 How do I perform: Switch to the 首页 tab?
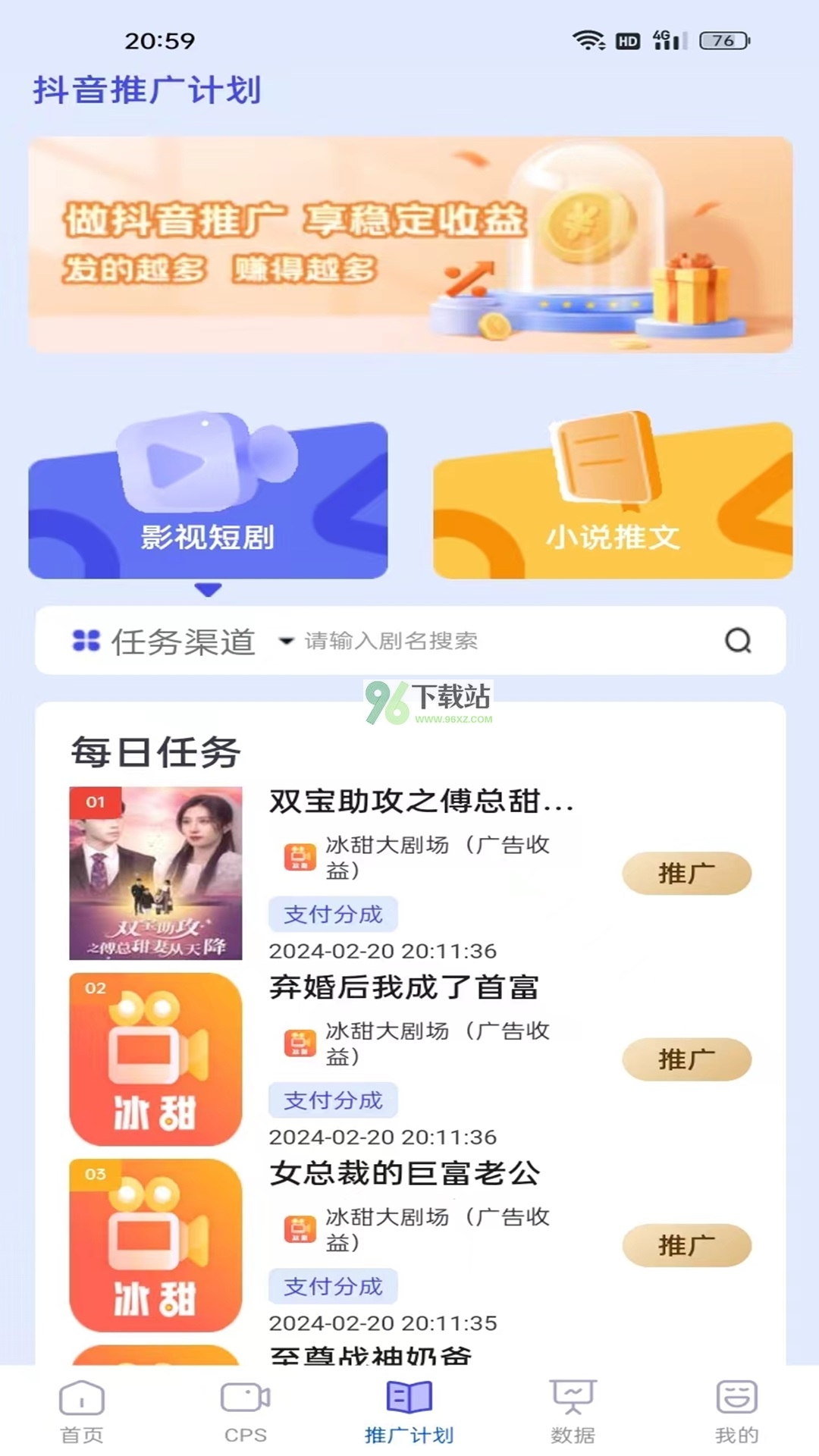coord(82,1411)
